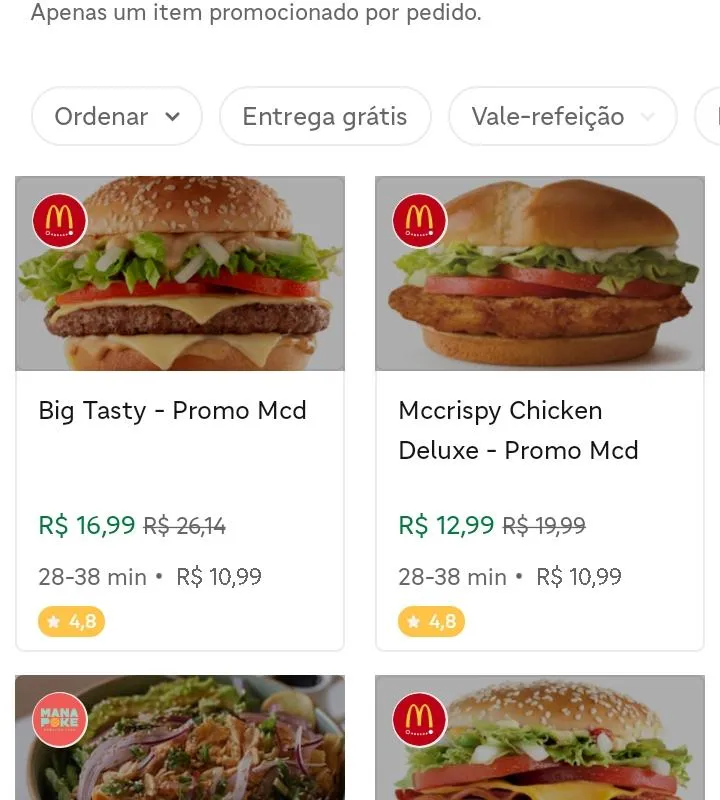
Task: Click the yellow rating badge under Mccrispy Chicken Deluxe
Action: coord(431,621)
